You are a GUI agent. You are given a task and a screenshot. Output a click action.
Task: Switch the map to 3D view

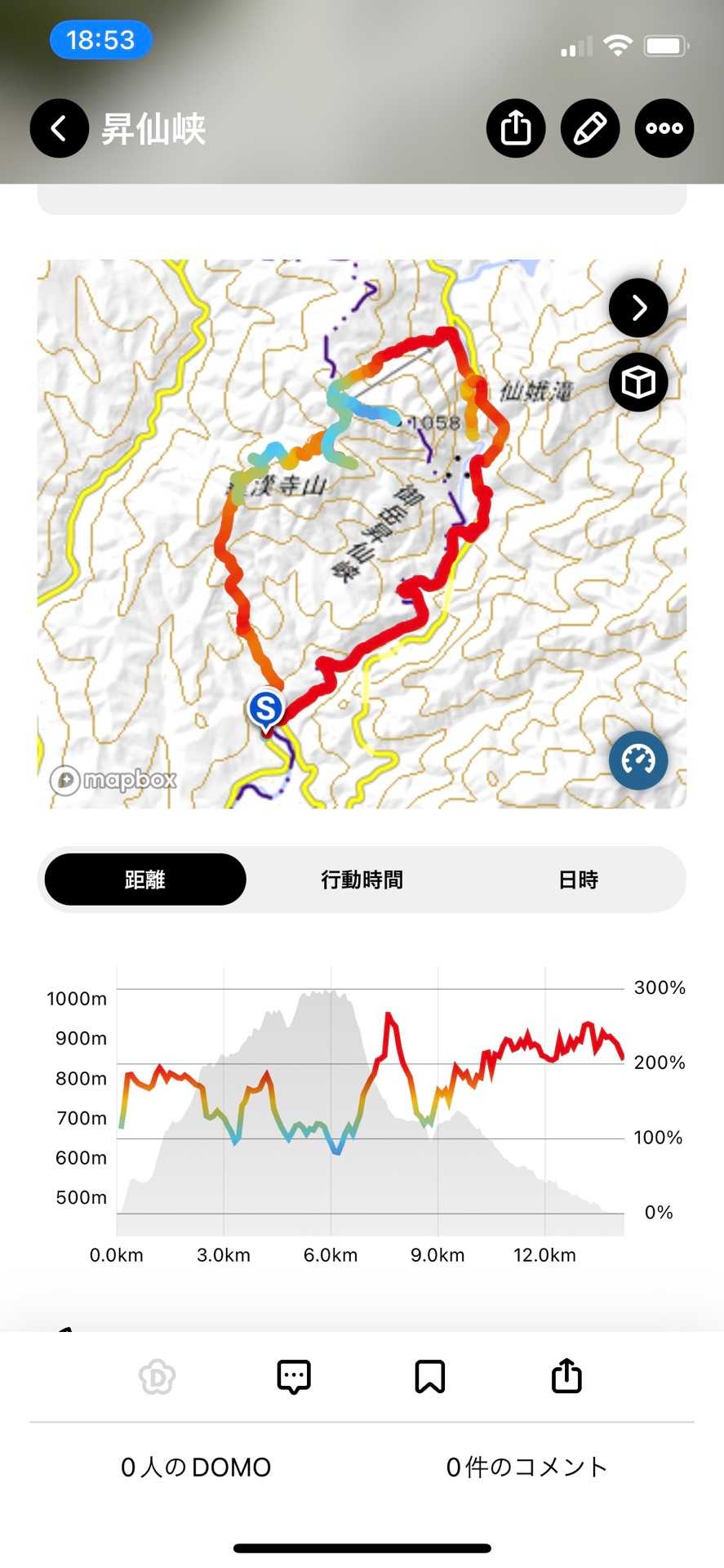[638, 382]
